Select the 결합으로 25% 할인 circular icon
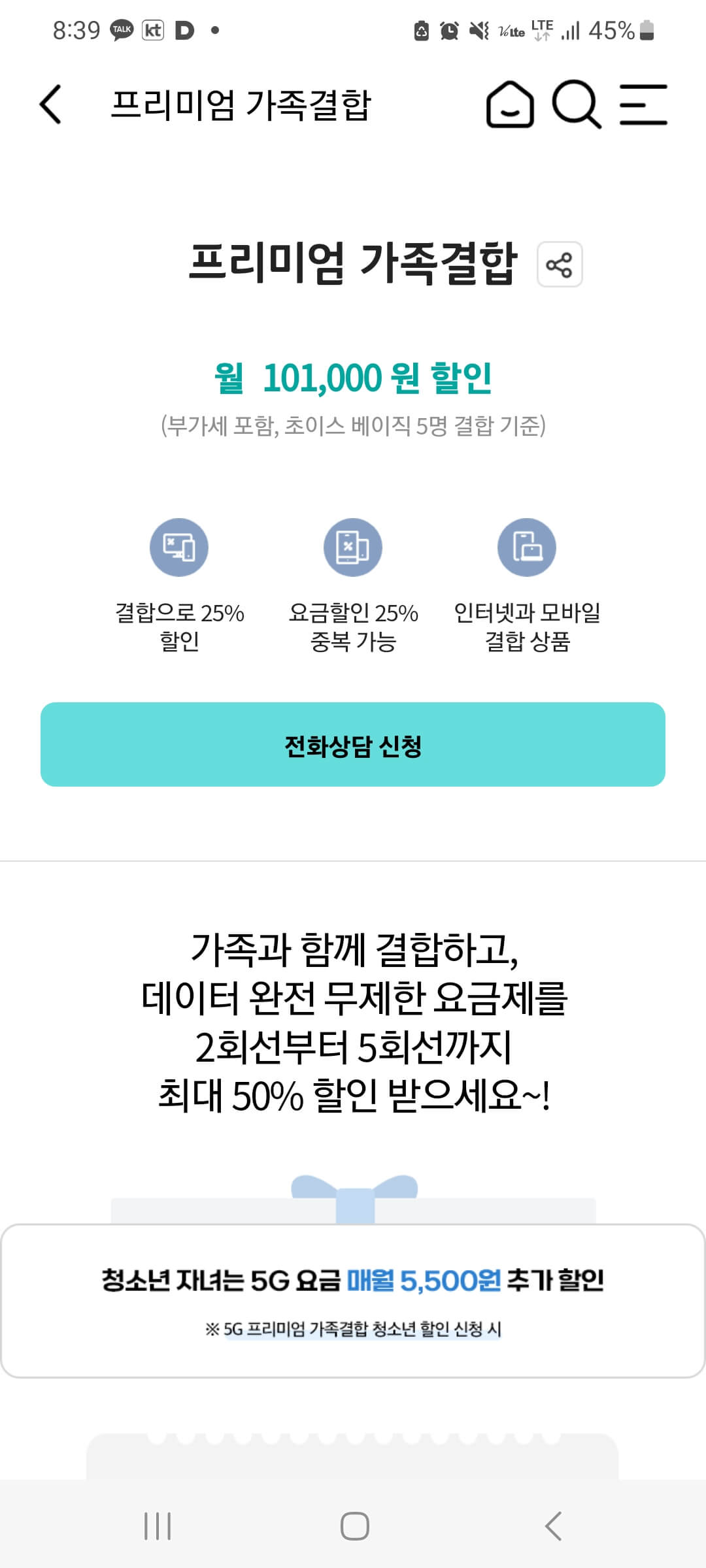706x1568 pixels. pyautogui.click(x=178, y=547)
